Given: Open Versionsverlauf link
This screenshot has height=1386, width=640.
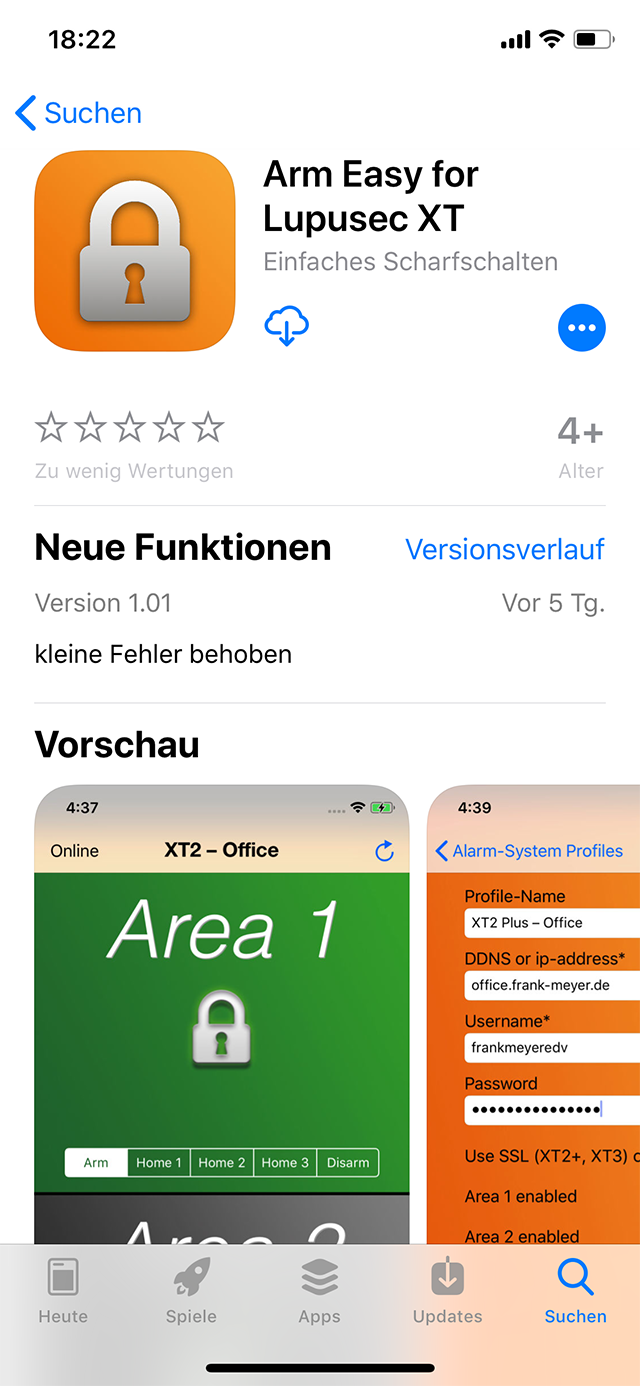Looking at the screenshot, I should pos(504,549).
